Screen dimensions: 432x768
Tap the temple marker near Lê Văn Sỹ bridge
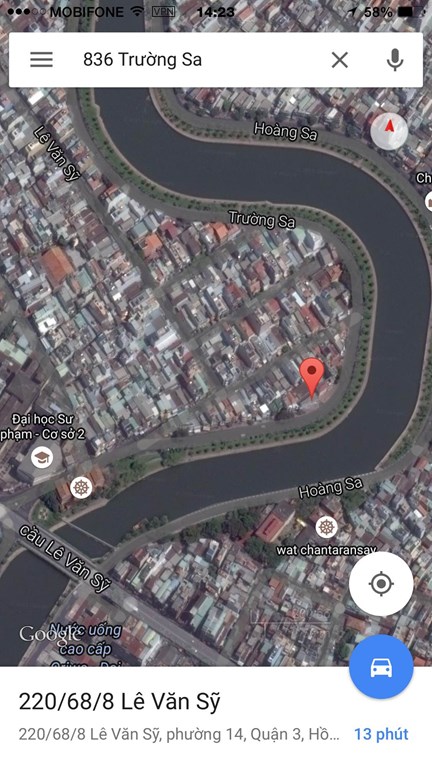(81, 487)
